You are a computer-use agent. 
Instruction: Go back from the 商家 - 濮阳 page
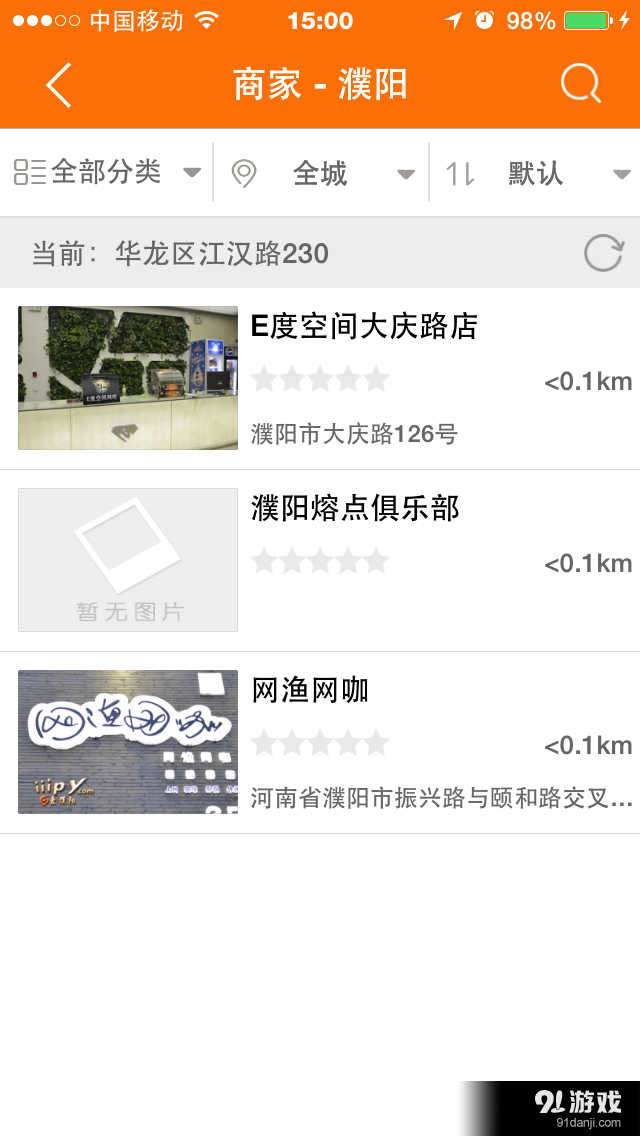point(59,85)
